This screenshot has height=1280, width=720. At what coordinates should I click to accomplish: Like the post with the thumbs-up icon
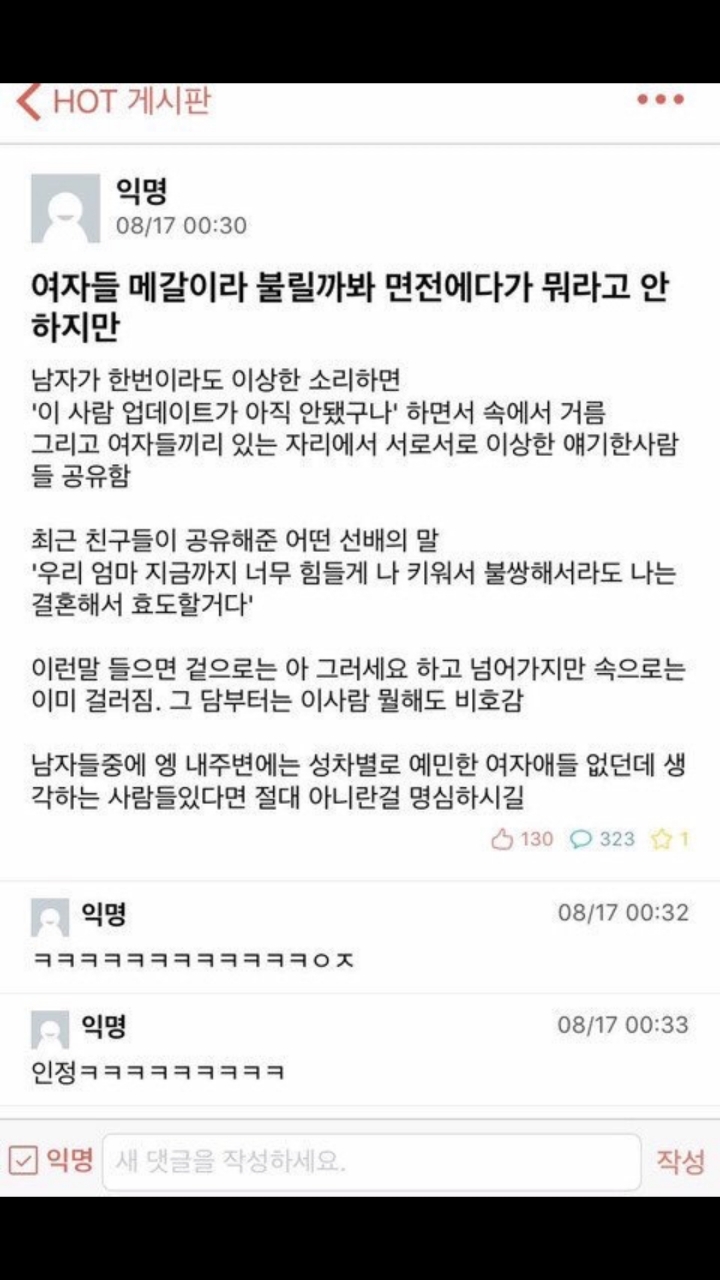point(502,840)
